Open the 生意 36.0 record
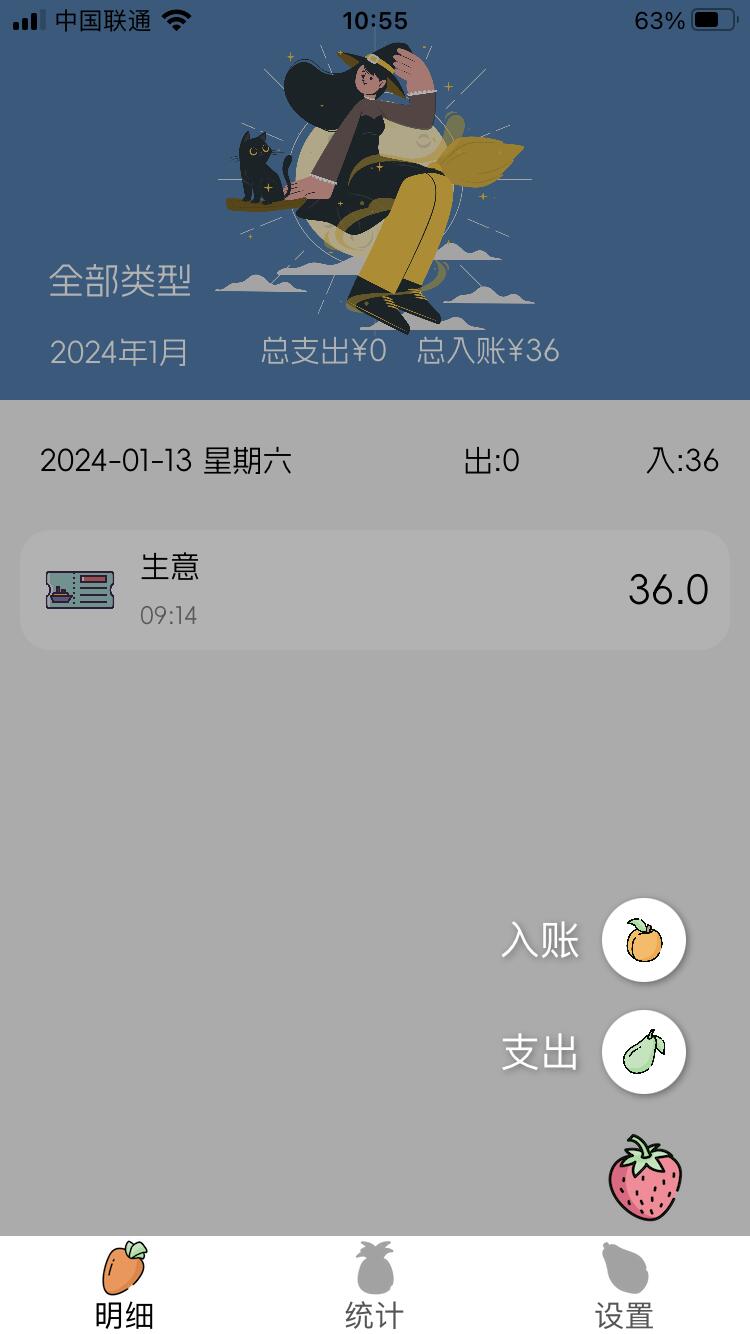This screenshot has height=1334, width=750. coord(374,590)
